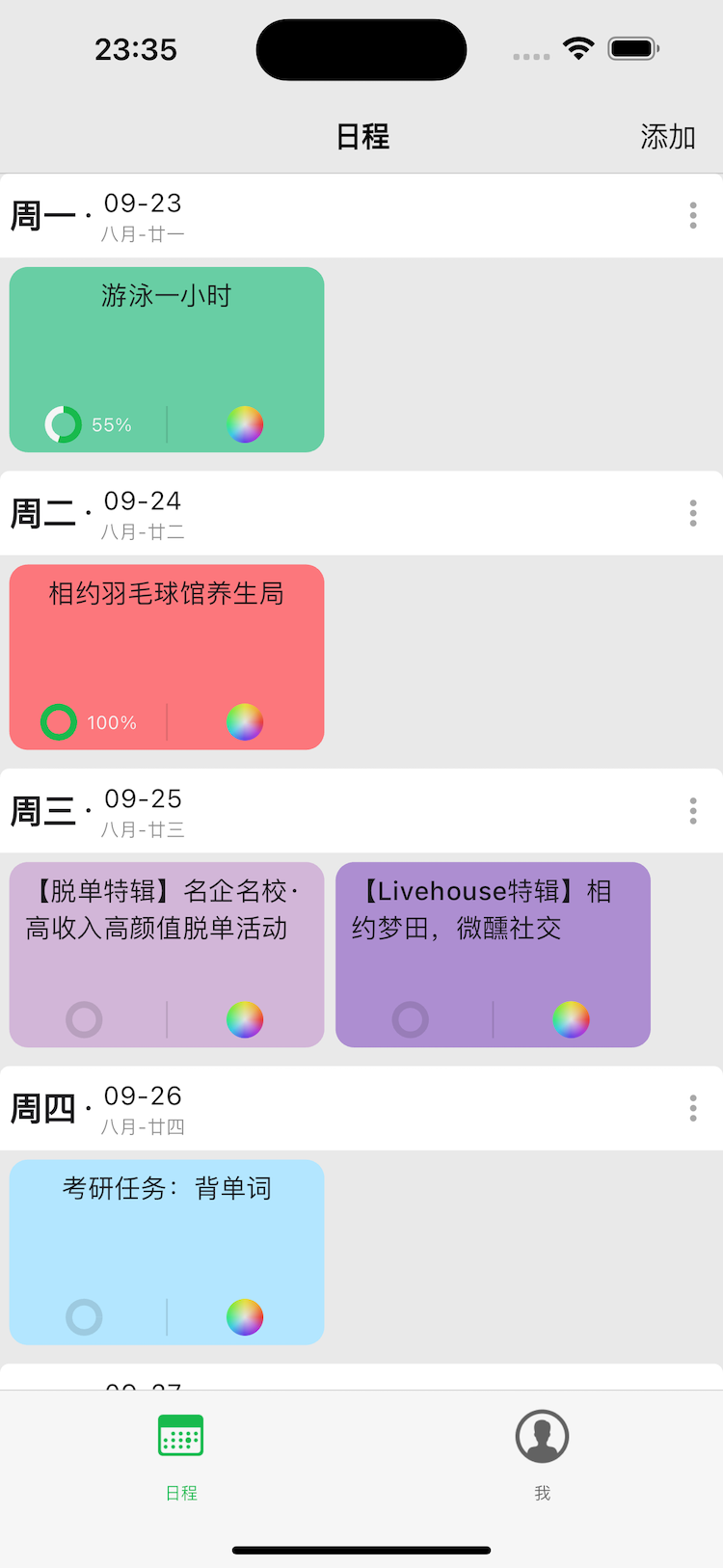The height and width of the screenshot is (1568, 723).
Task: Open the three-dot menu for 周三 09-25
Action: (x=692, y=811)
